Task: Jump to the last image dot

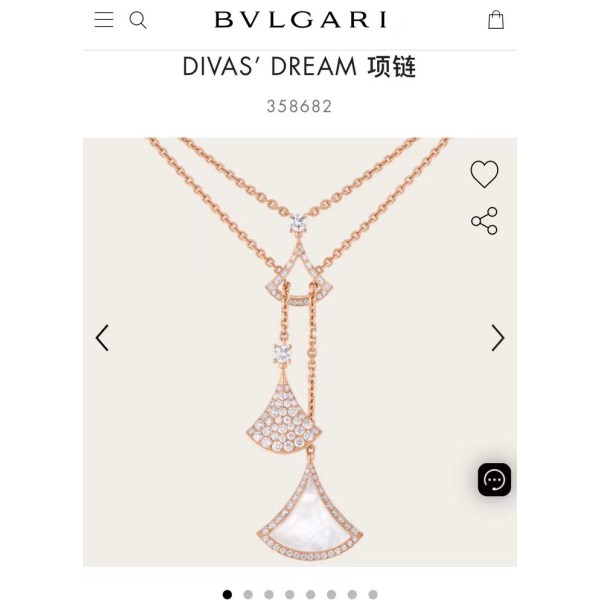Action: [373, 594]
